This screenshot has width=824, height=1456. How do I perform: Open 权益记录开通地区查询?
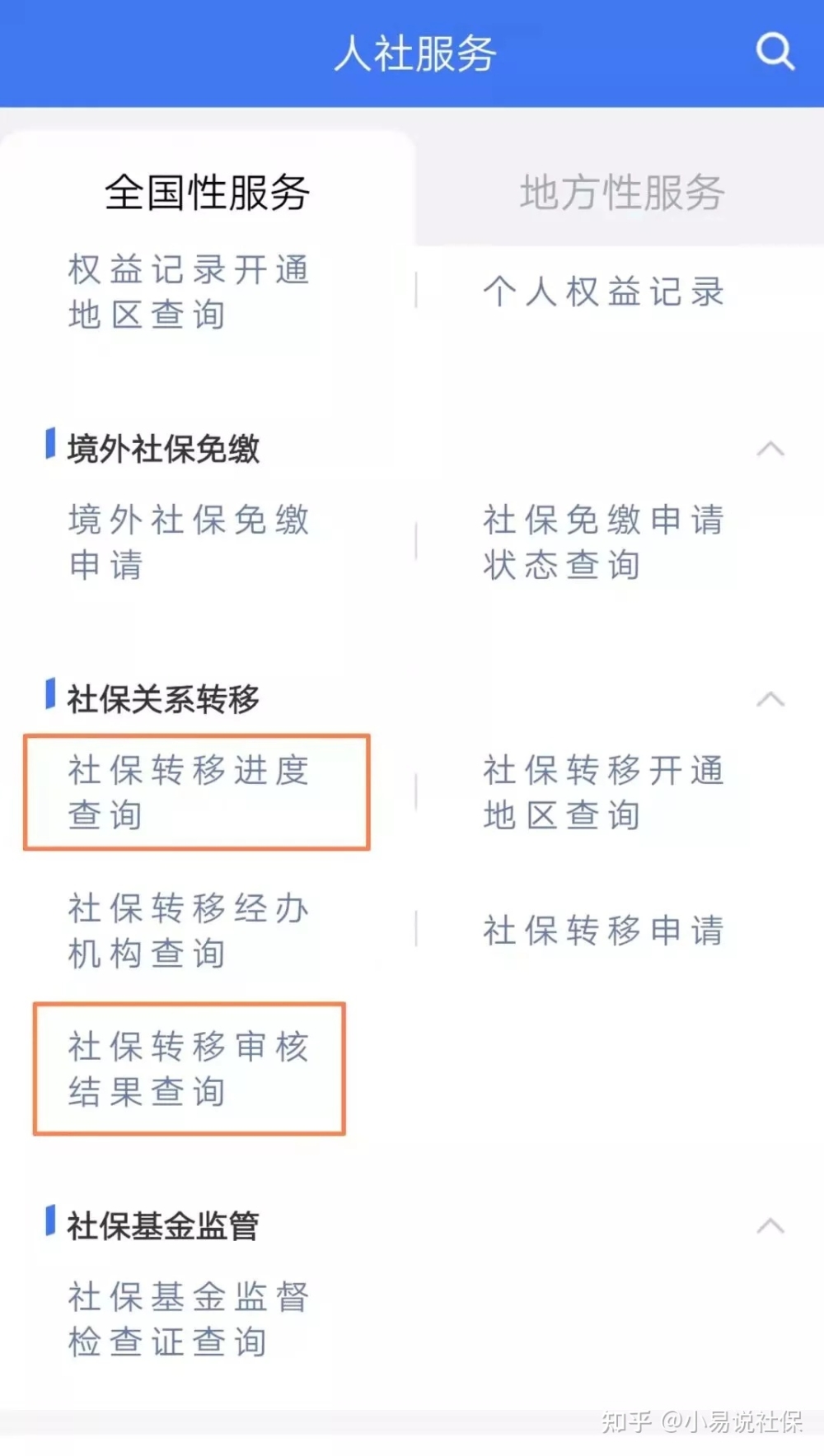coord(189,292)
